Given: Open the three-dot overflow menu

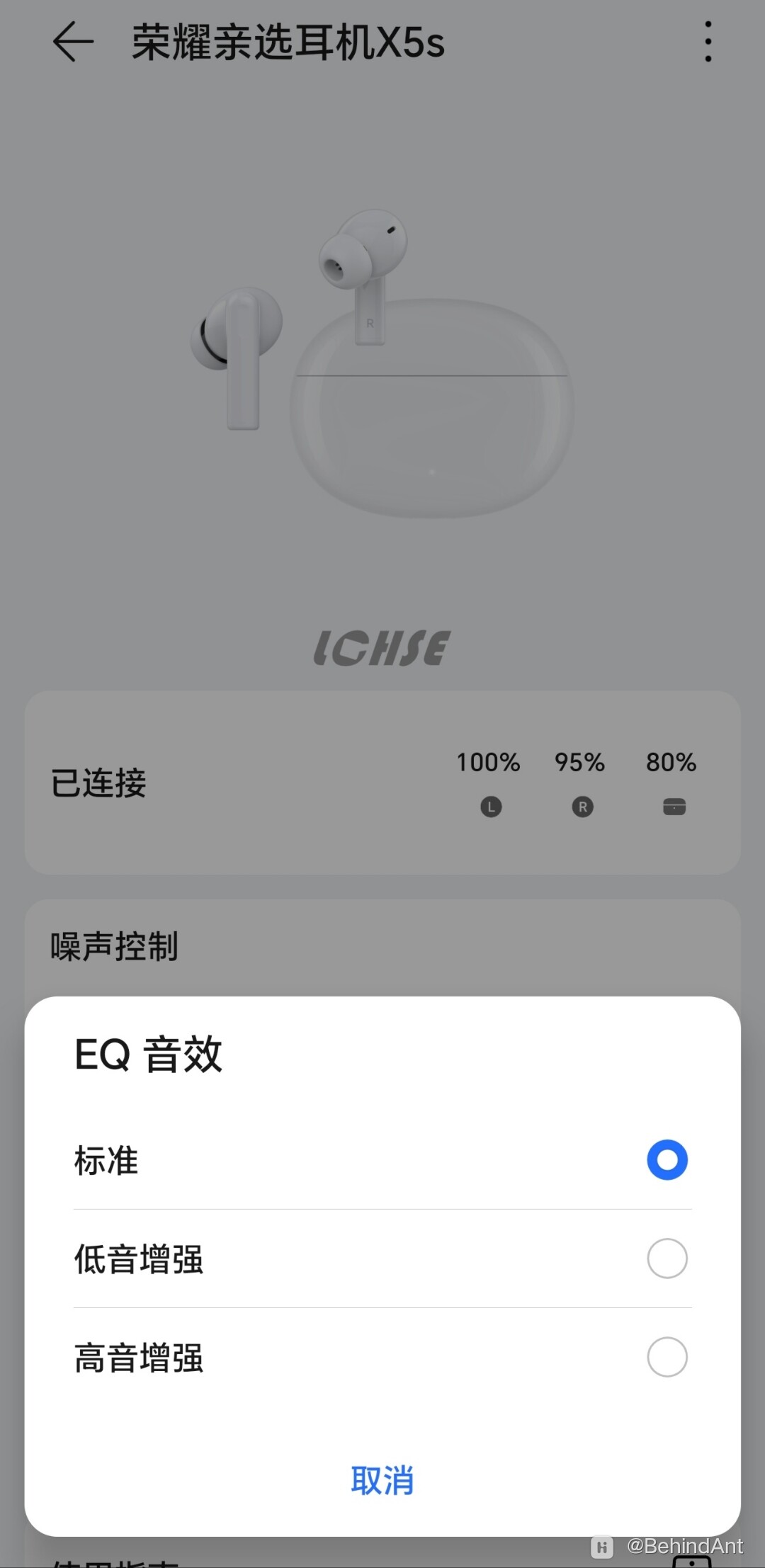Looking at the screenshot, I should 707,42.
